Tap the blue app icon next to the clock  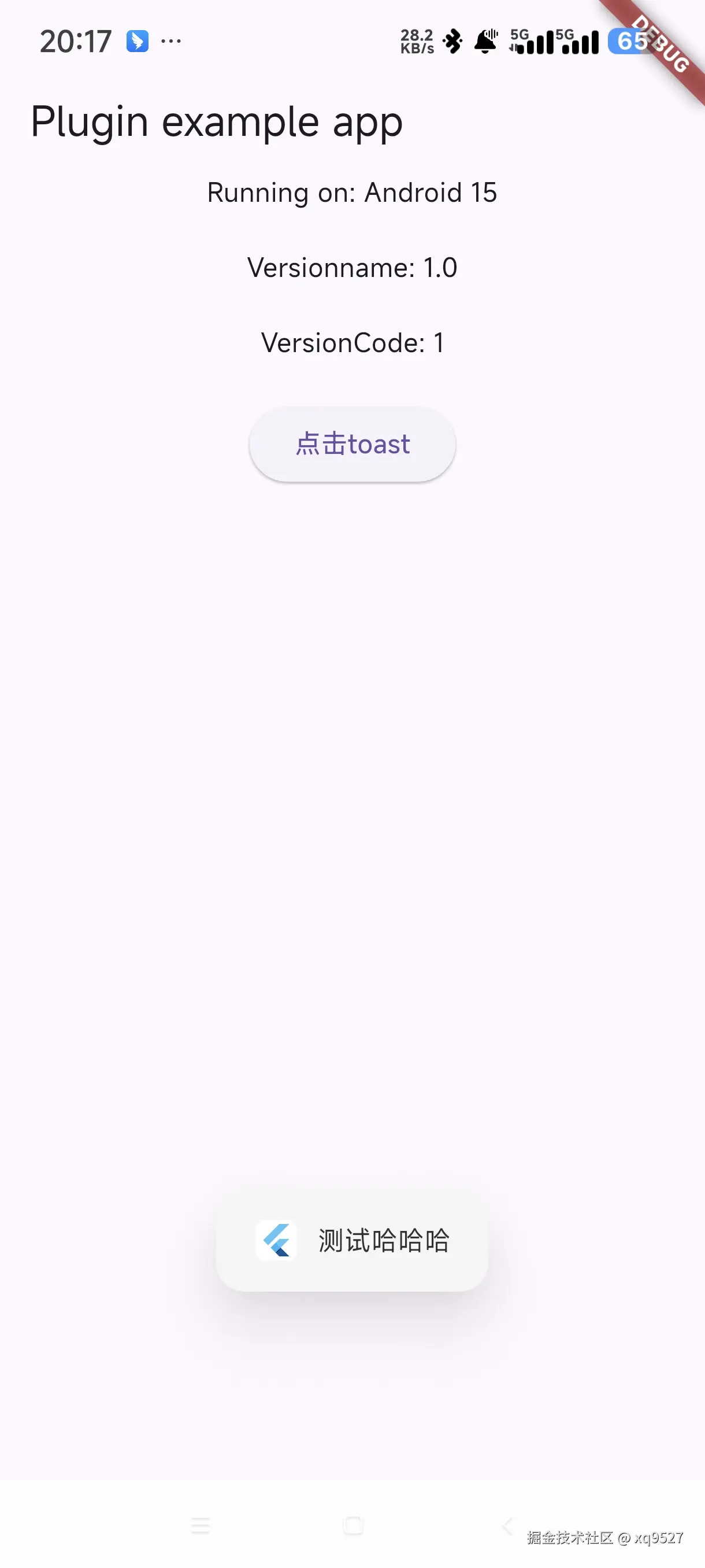(x=137, y=42)
